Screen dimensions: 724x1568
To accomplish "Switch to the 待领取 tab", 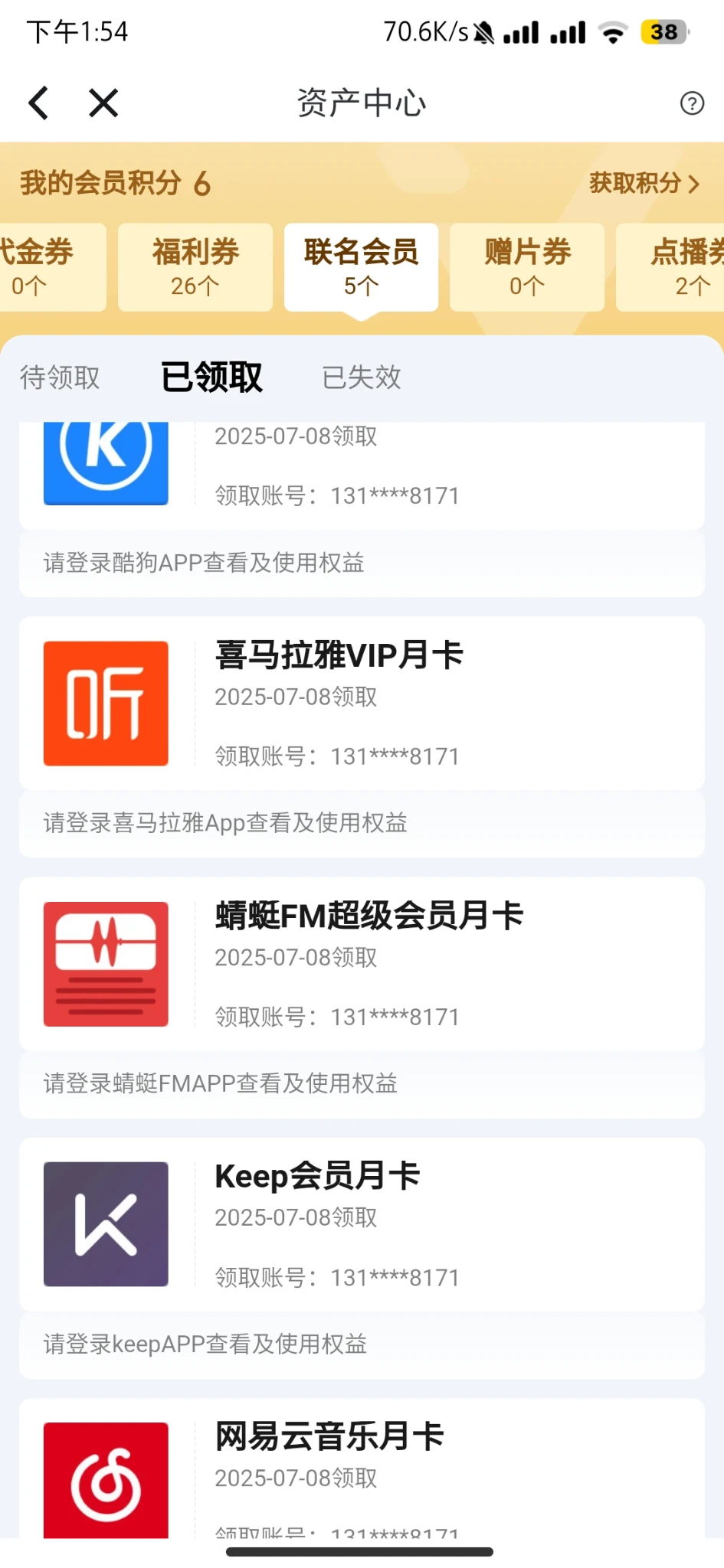I will 60,377.
